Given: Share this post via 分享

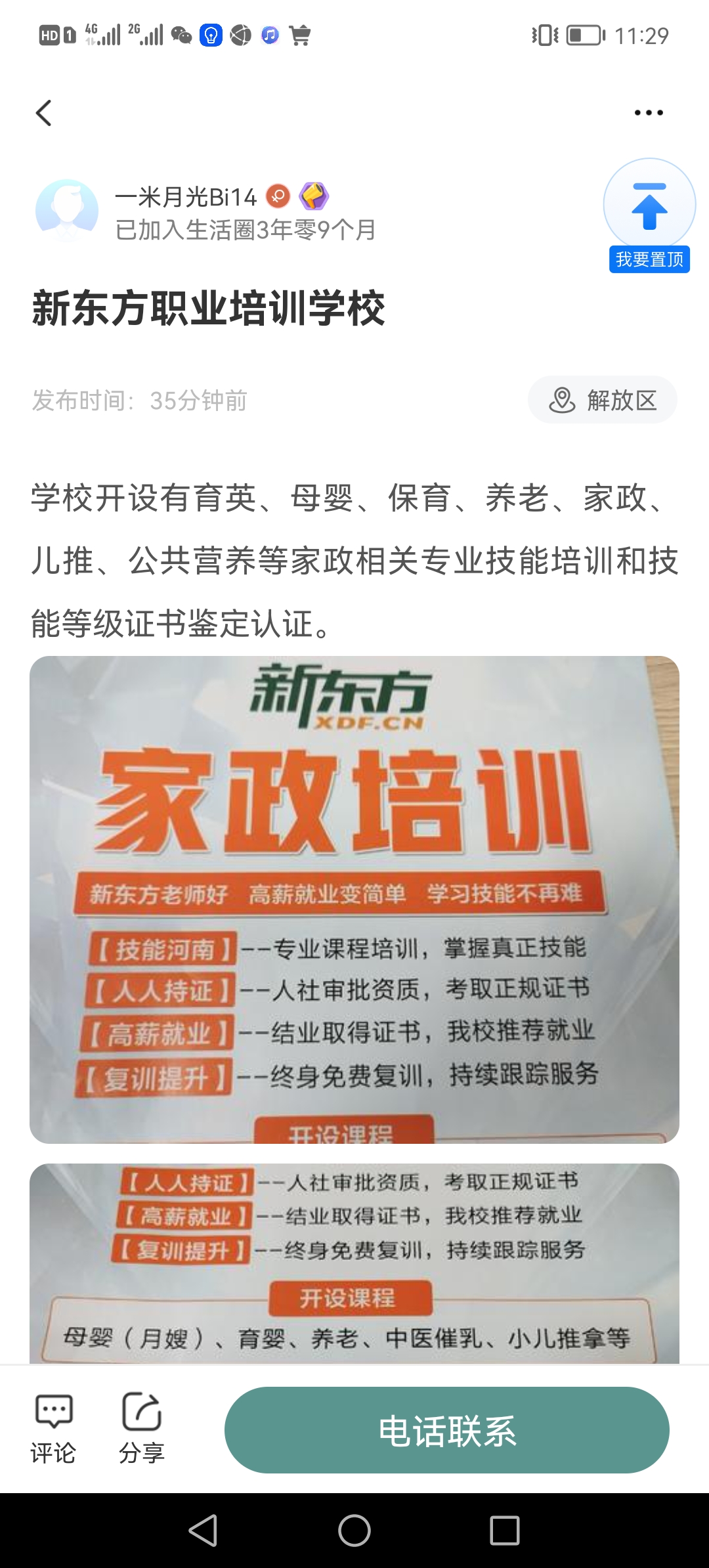Looking at the screenshot, I should point(141,1429).
